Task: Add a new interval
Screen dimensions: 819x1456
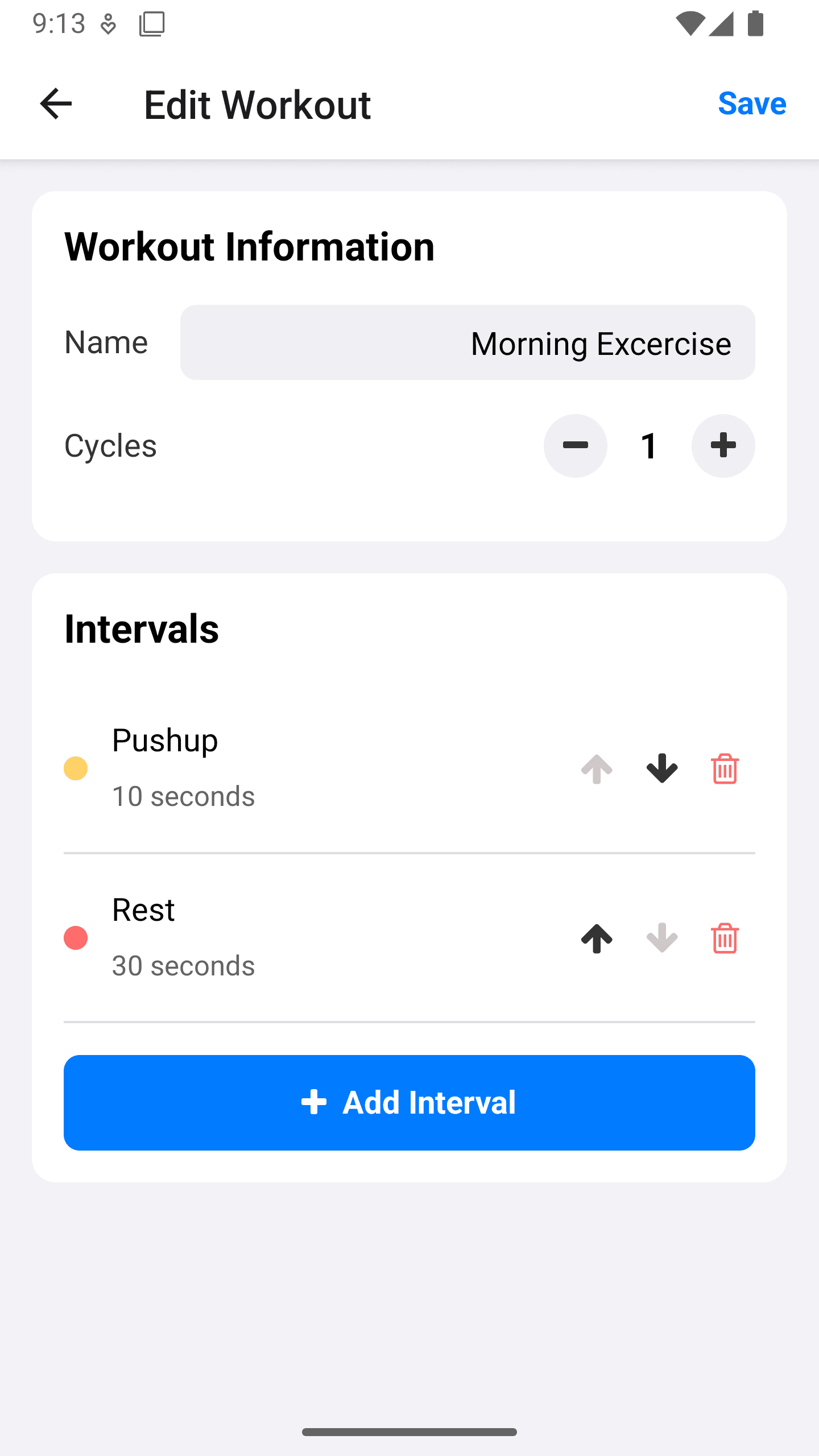Action: 409,1103
